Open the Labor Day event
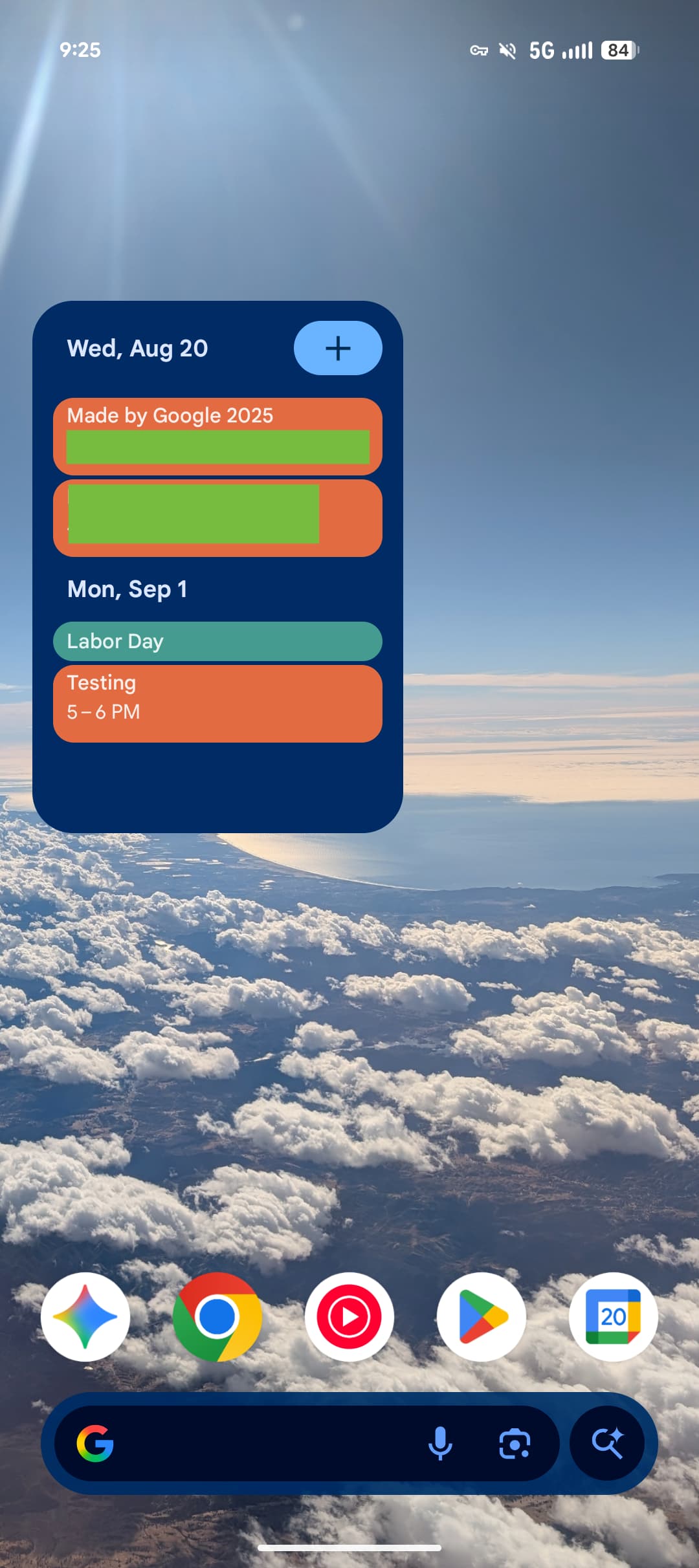Screen dimensions: 699x1568 point(217,641)
